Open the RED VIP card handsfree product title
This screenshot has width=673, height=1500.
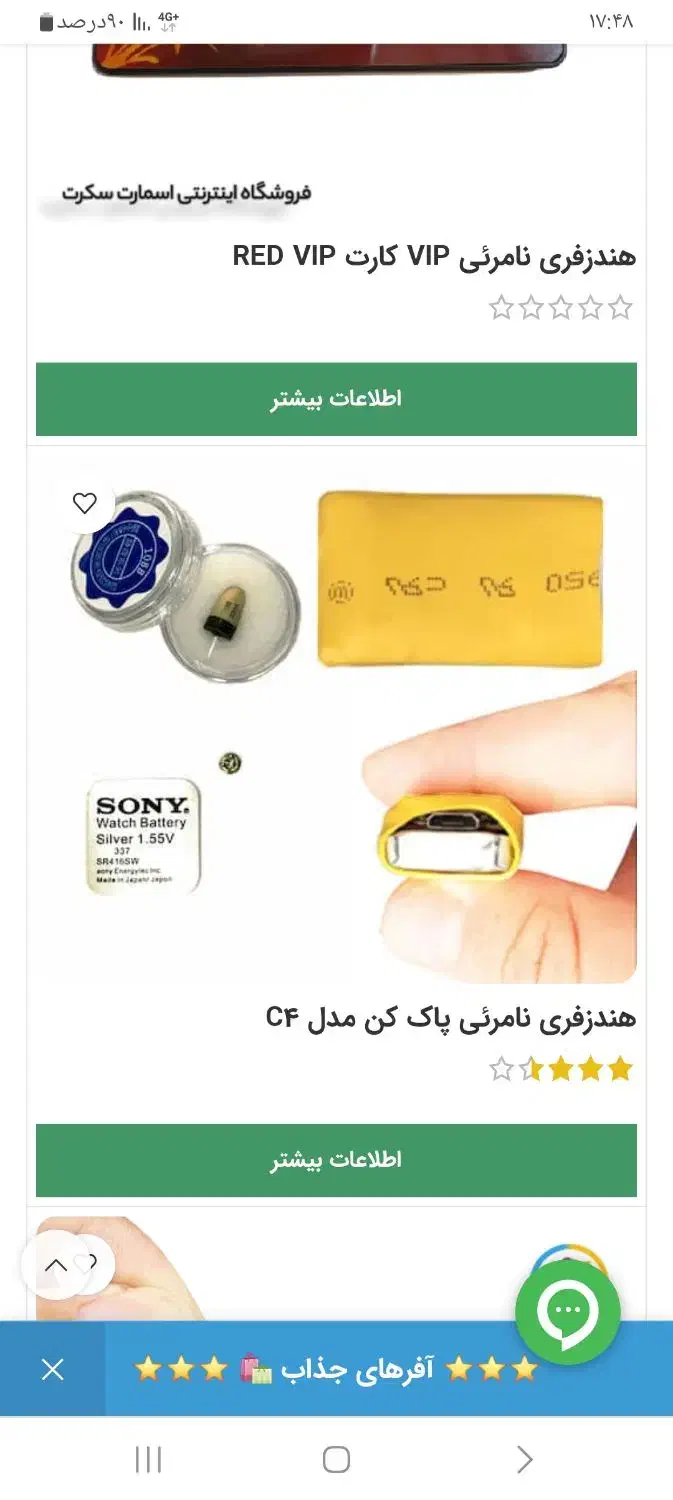(434, 257)
